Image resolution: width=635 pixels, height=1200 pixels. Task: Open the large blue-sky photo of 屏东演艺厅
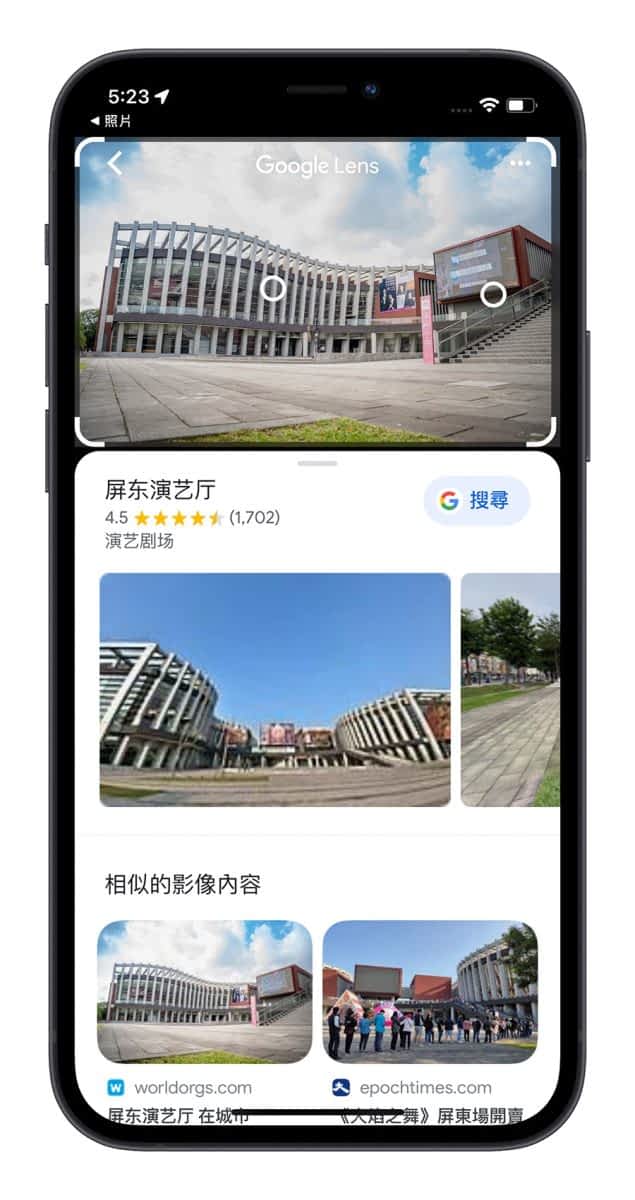coord(275,689)
